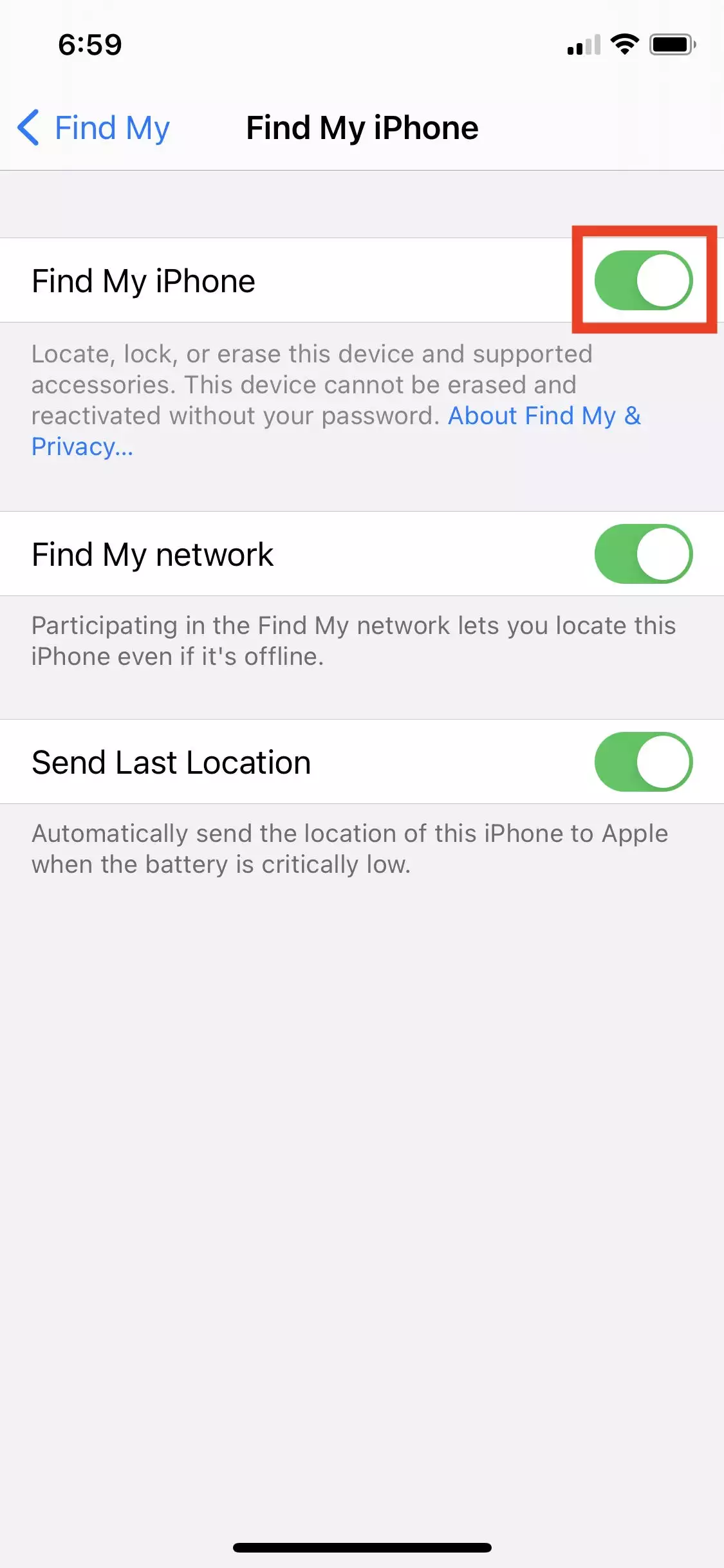Open About Find My & Privacy link
The image size is (724, 1568).
(544, 416)
